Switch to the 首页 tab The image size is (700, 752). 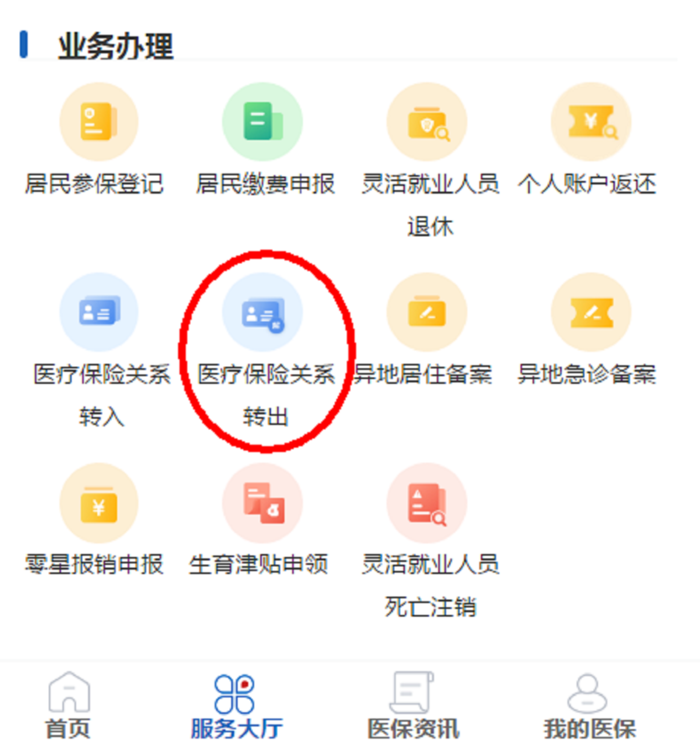click(x=69, y=706)
